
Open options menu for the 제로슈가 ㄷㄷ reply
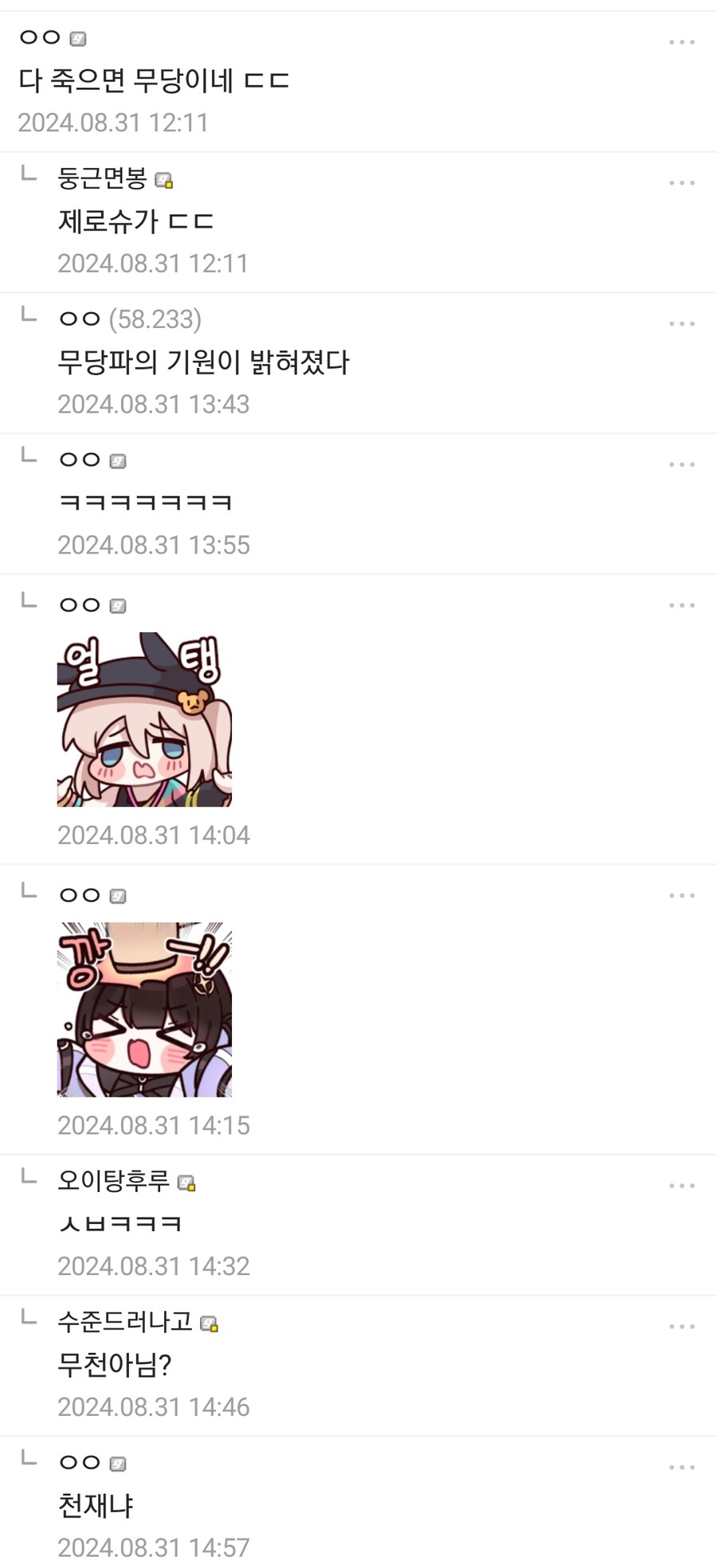point(683,182)
